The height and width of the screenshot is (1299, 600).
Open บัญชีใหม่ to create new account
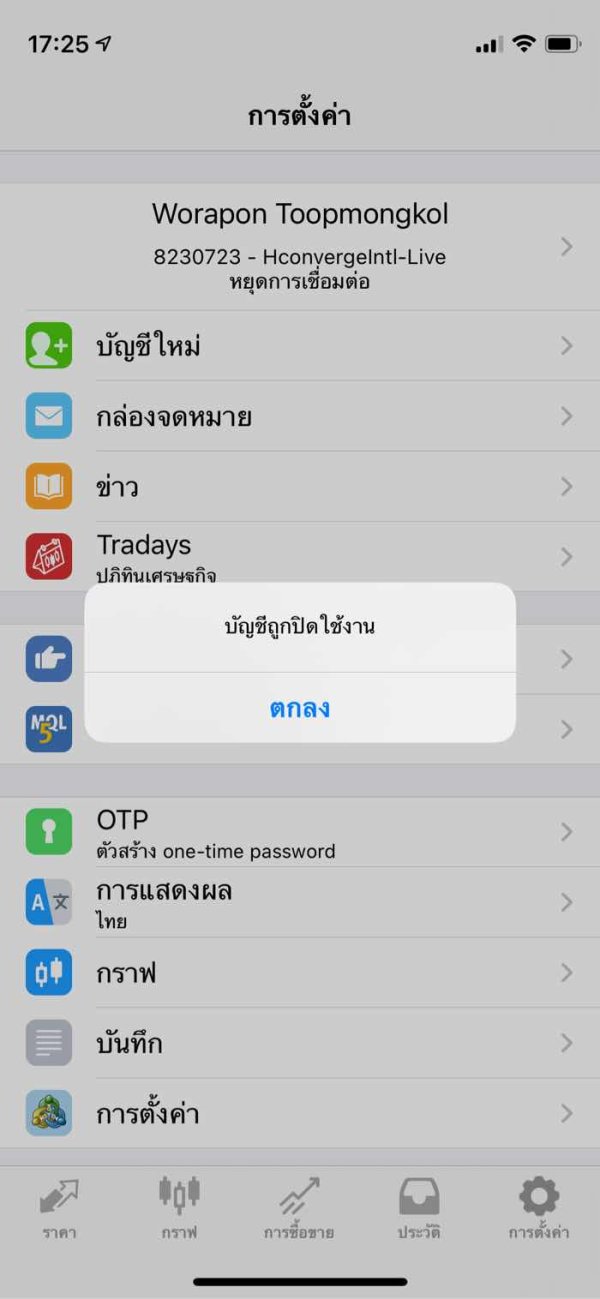coord(300,346)
